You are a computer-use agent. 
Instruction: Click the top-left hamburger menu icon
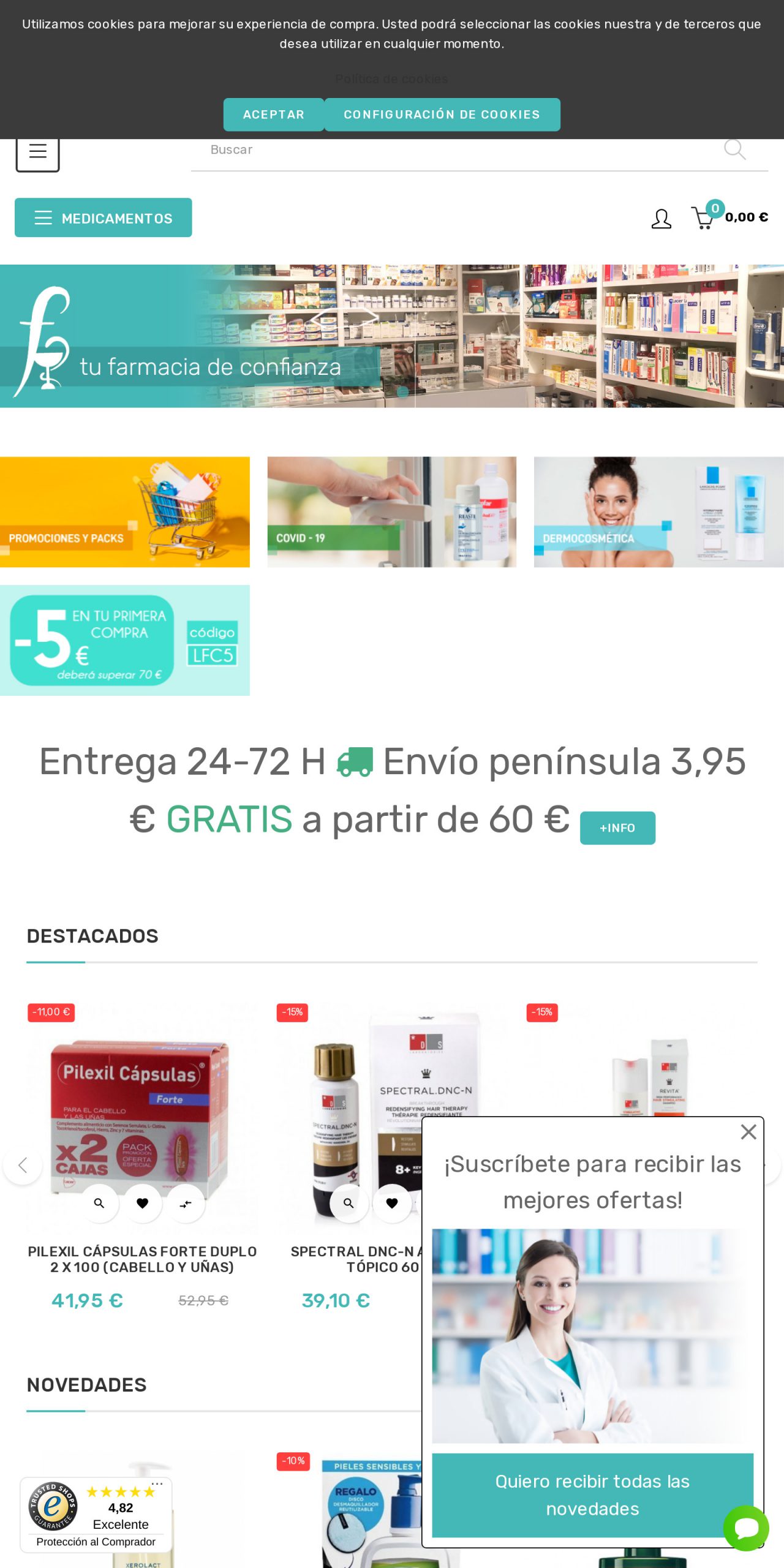(x=37, y=151)
